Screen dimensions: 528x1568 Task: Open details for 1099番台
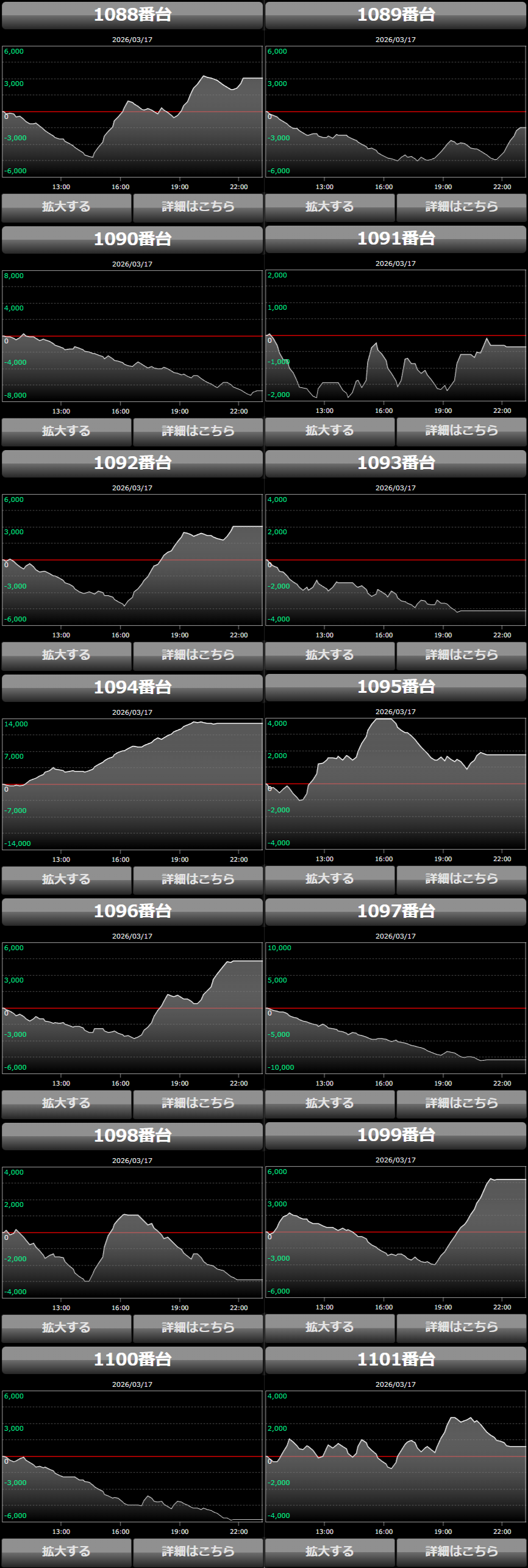coord(461,1327)
